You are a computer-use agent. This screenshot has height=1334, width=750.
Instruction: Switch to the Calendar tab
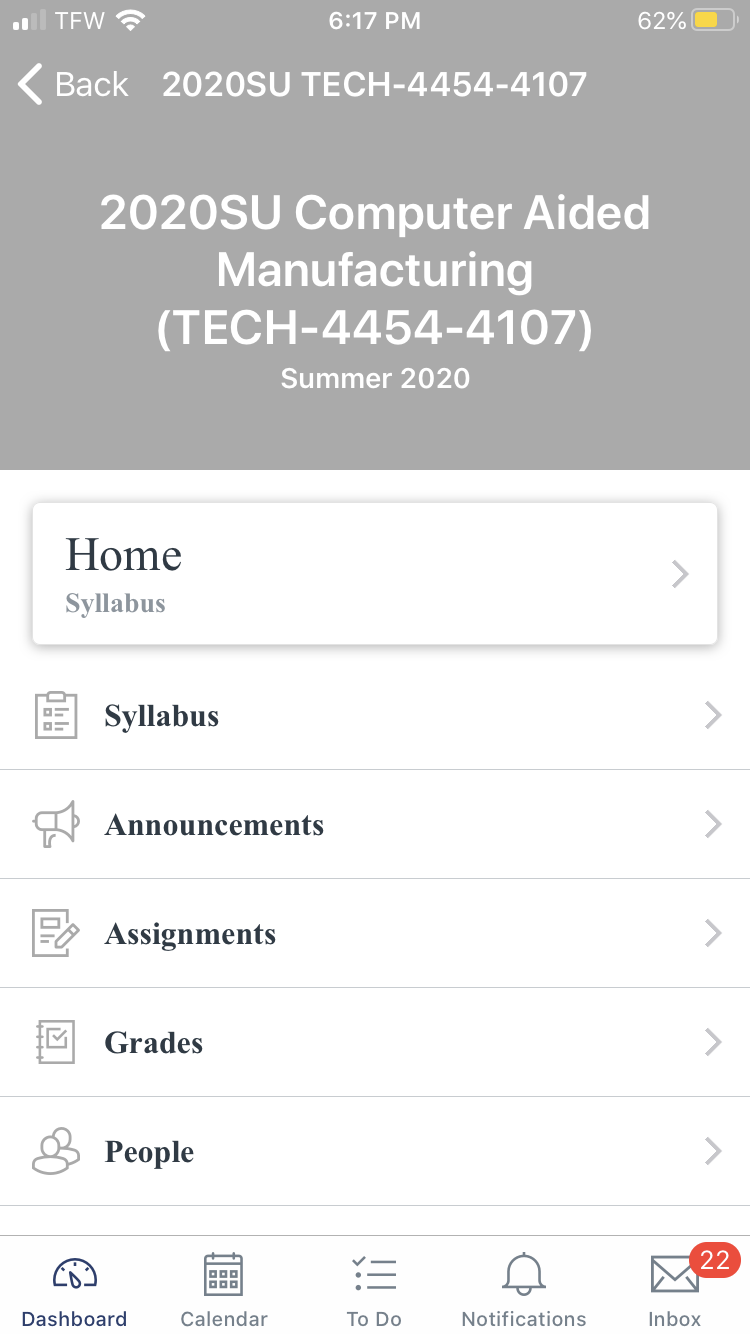tap(224, 1291)
